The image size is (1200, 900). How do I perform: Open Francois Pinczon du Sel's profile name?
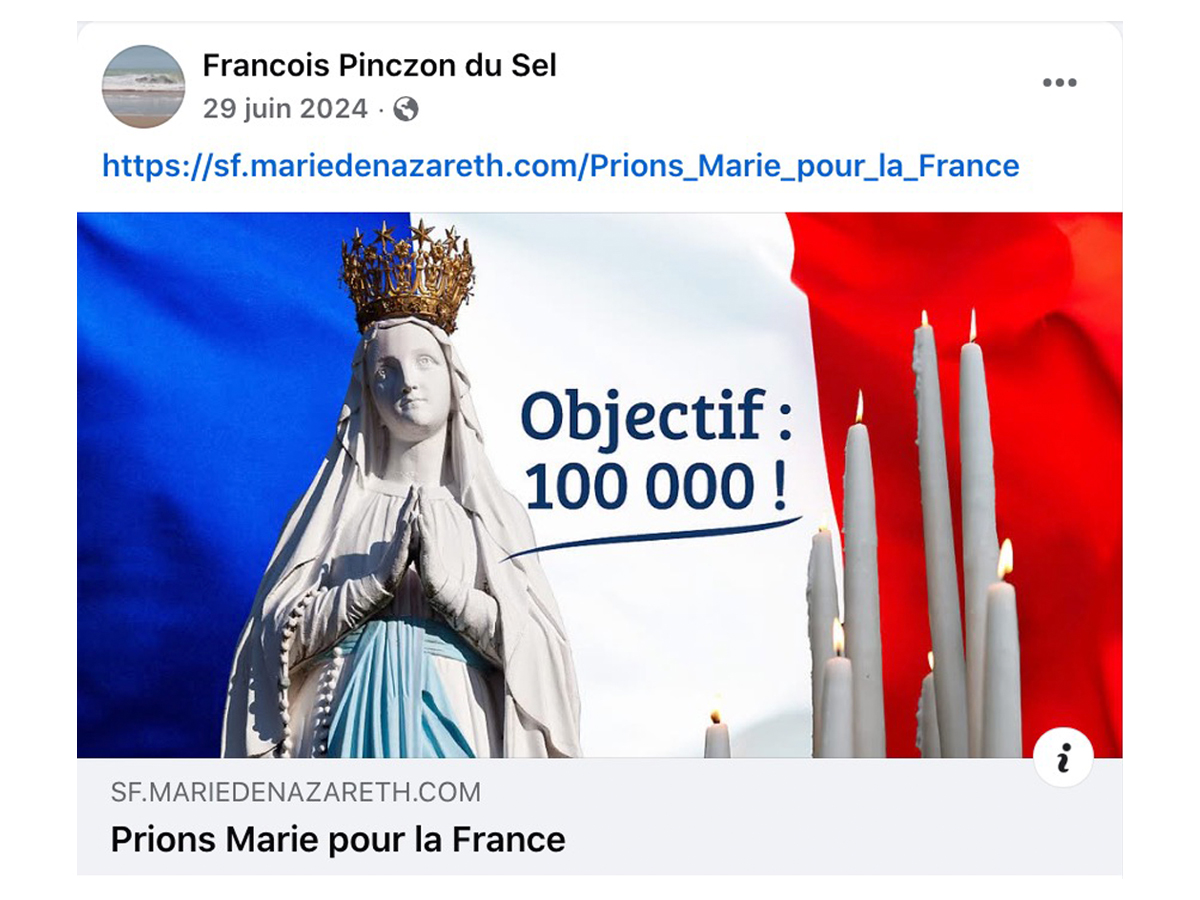[x=379, y=66]
